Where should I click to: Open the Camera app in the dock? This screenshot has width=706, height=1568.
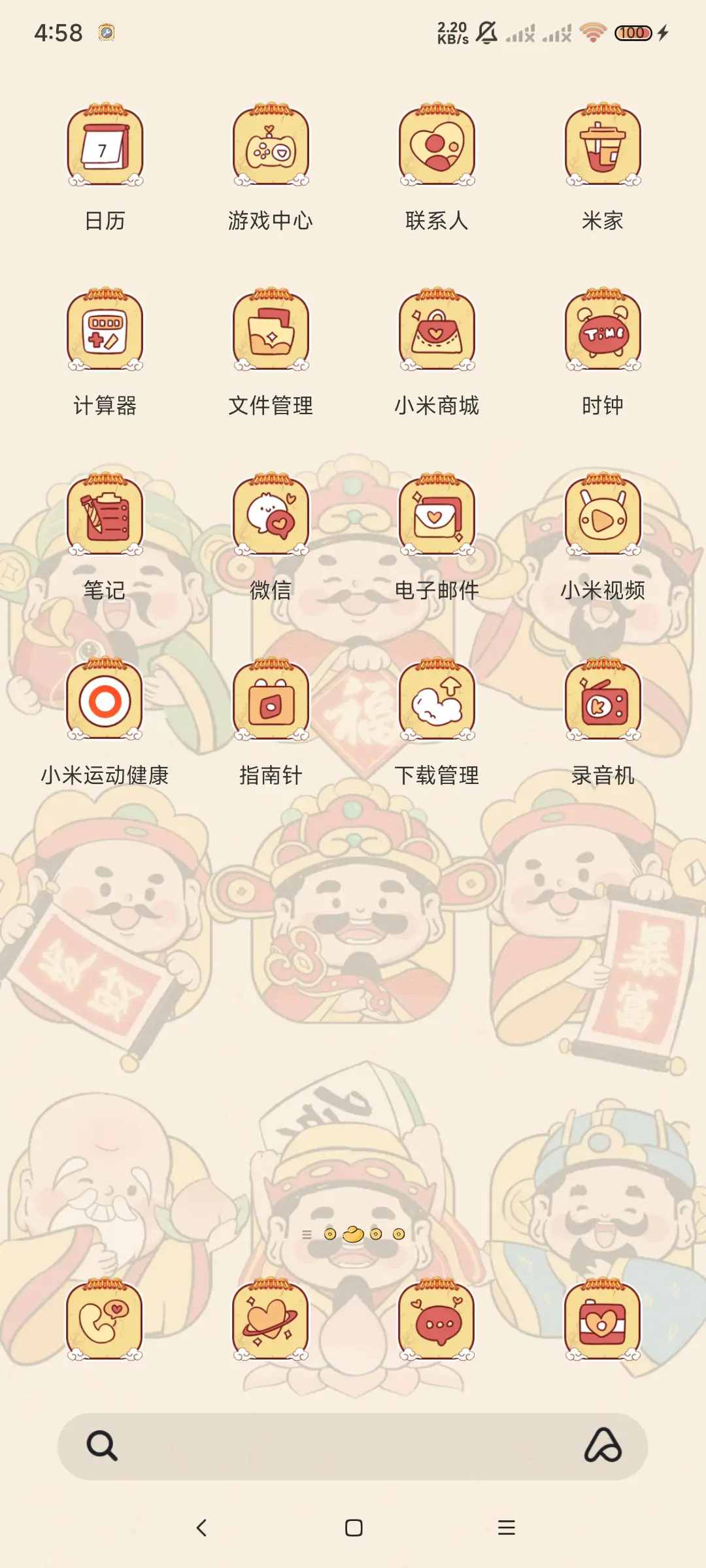pos(602,1321)
